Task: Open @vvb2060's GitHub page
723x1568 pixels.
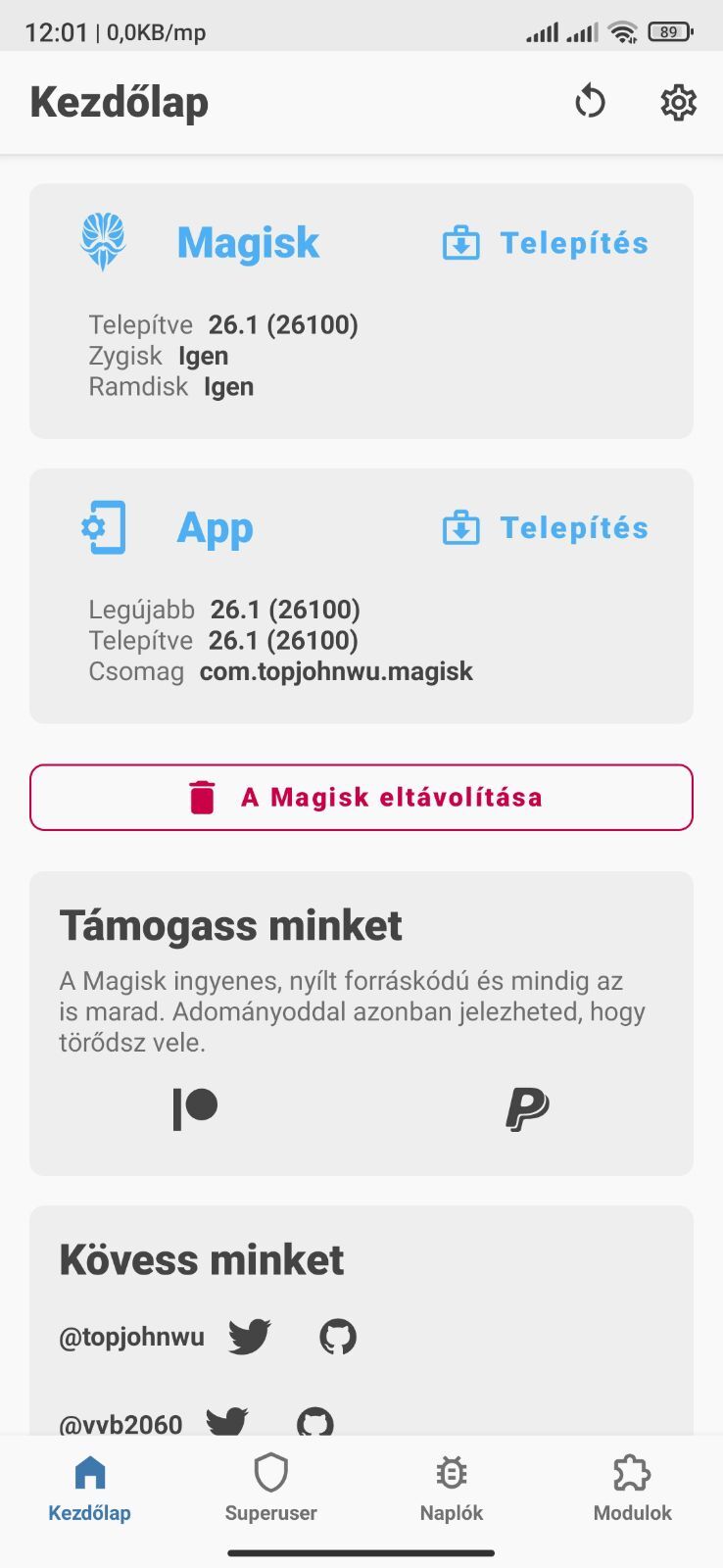Action: [x=315, y=1421]
